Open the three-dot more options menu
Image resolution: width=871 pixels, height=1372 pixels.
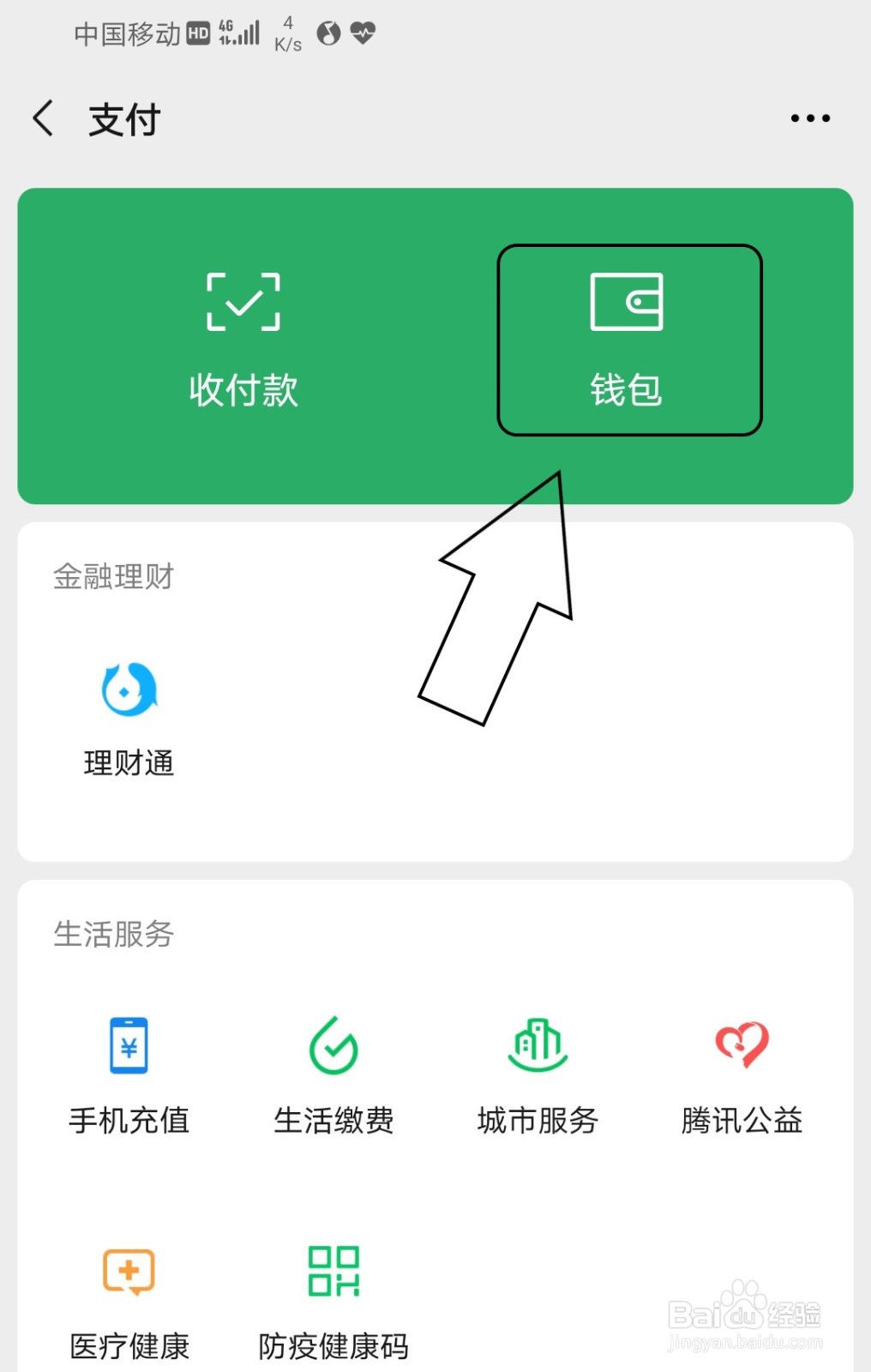click(808, 117)
